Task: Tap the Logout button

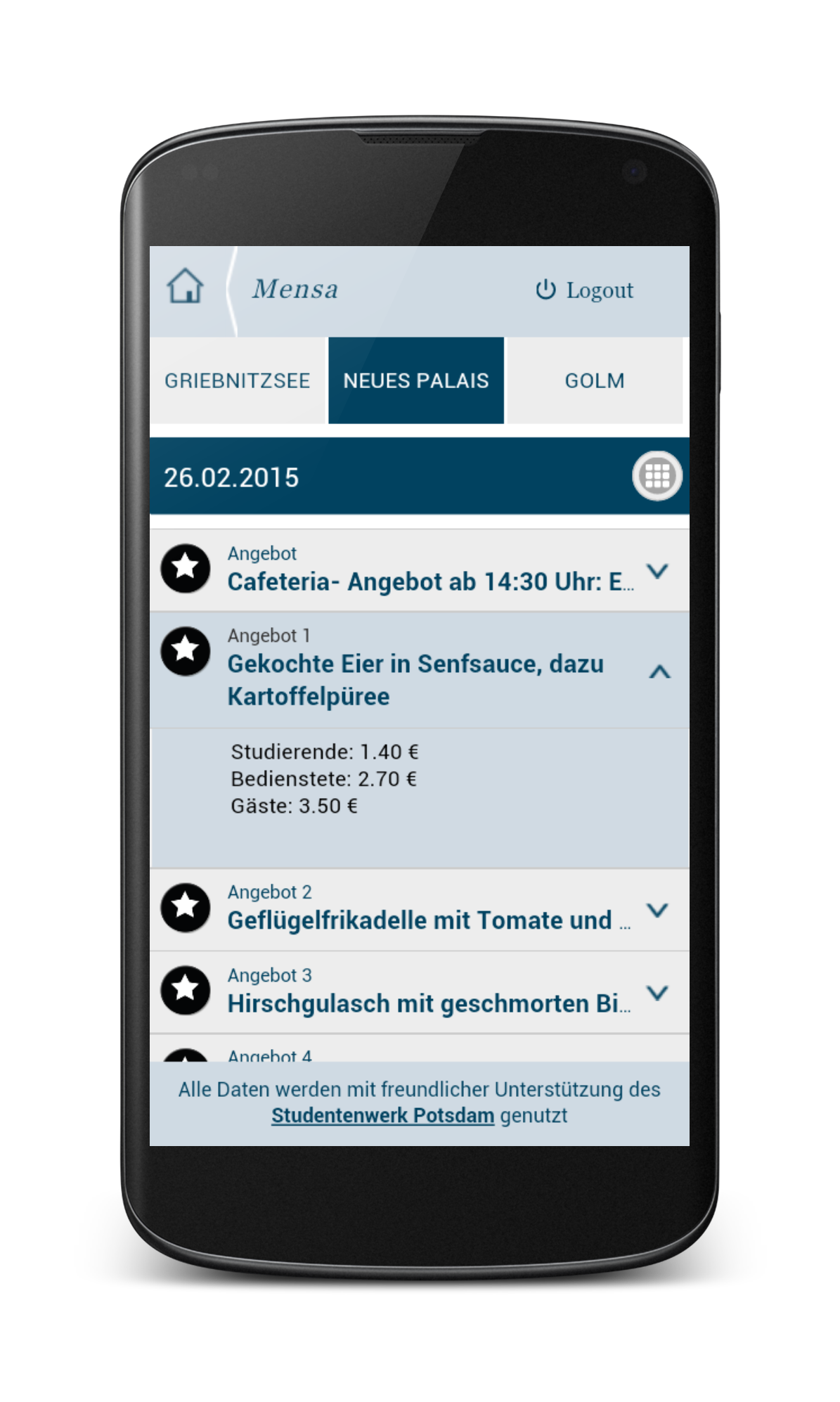Action: click(585, 290)
